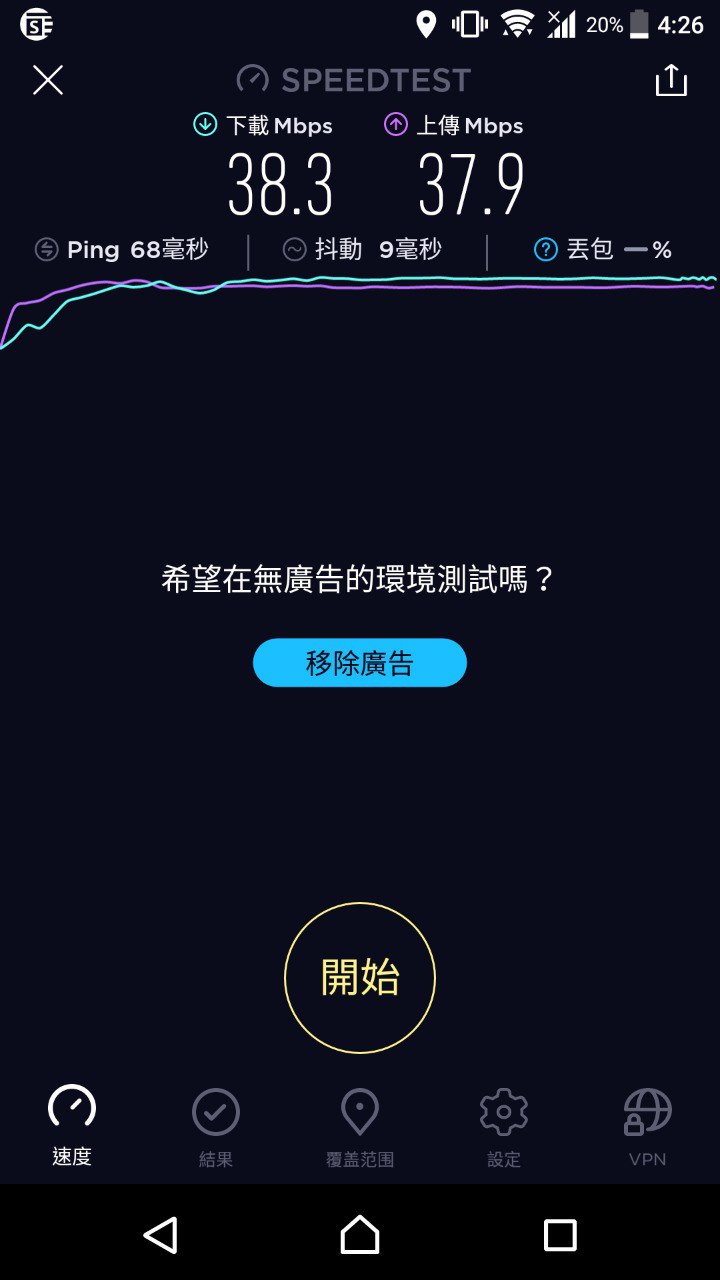Start a new test with 開始
This screenshot has width=720, height=1280.
pyautogui.click(x=360, y=977)
